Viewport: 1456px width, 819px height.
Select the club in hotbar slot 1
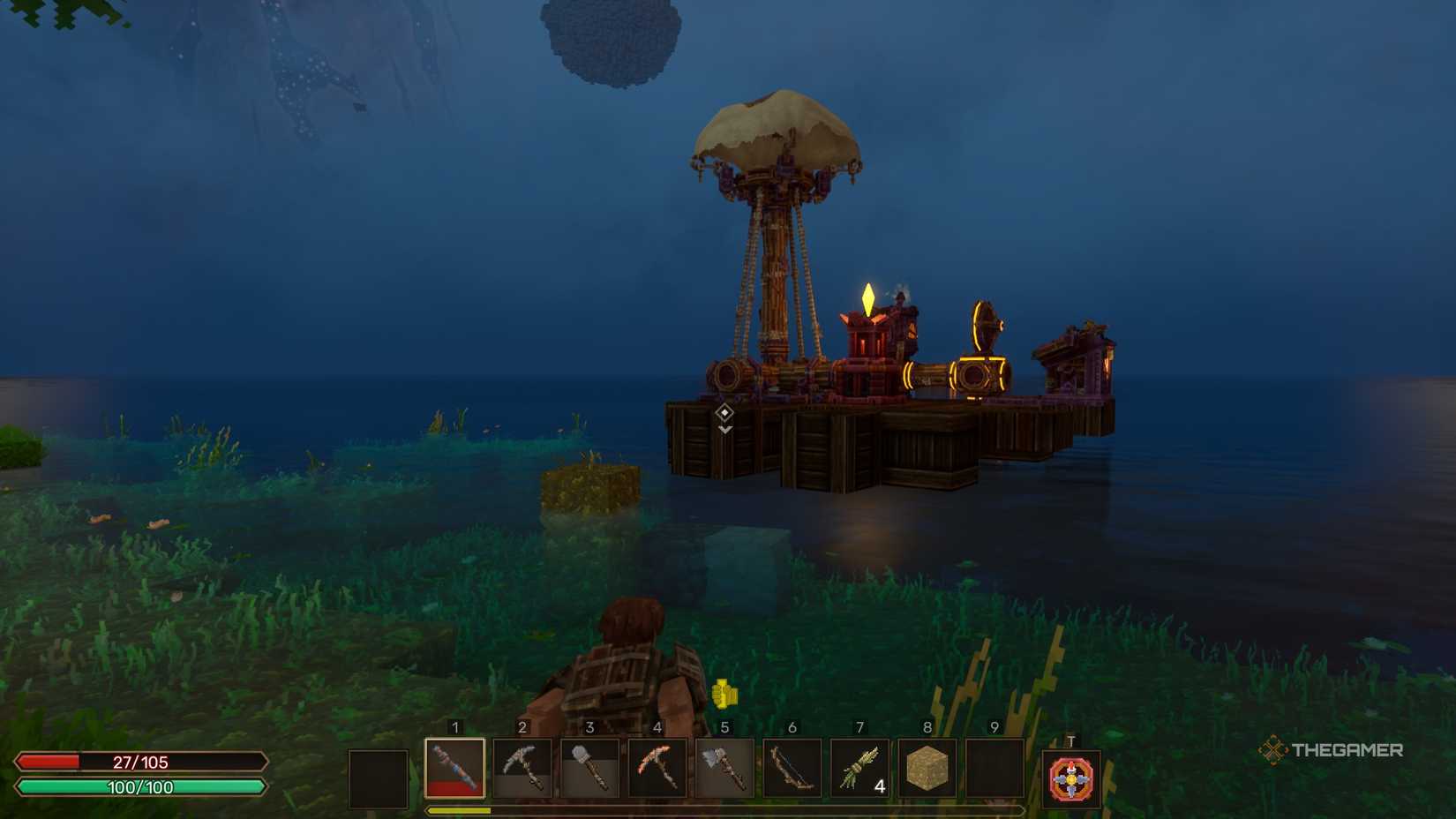coord(454,768)
